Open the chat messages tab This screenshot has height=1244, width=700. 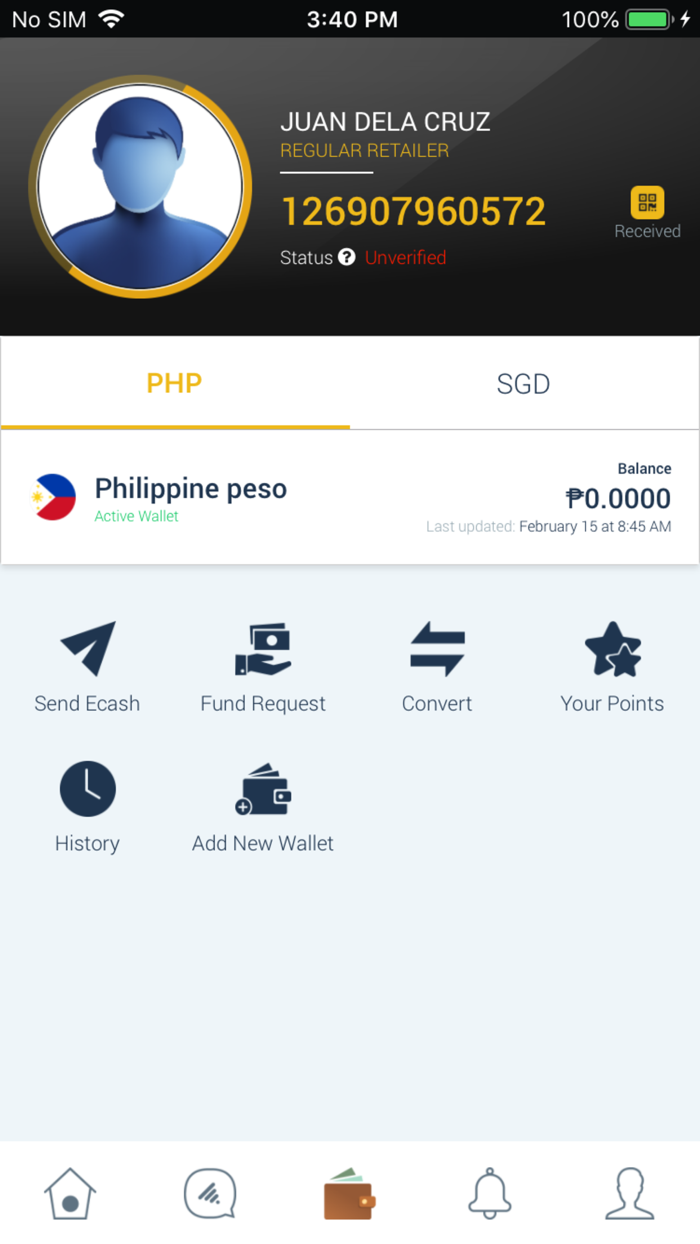click(210, 1194)
